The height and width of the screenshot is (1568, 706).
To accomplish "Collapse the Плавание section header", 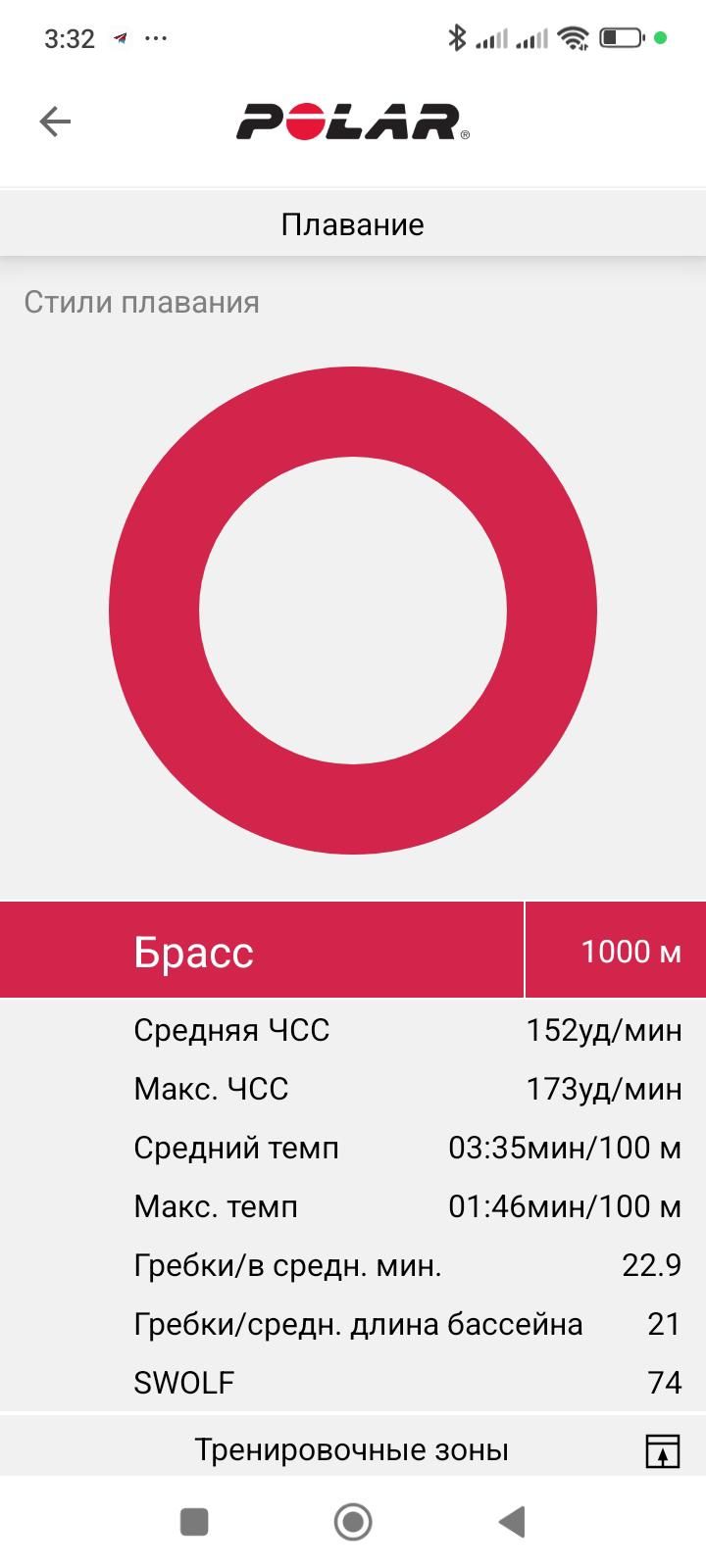I will click(x=352, y=224).
